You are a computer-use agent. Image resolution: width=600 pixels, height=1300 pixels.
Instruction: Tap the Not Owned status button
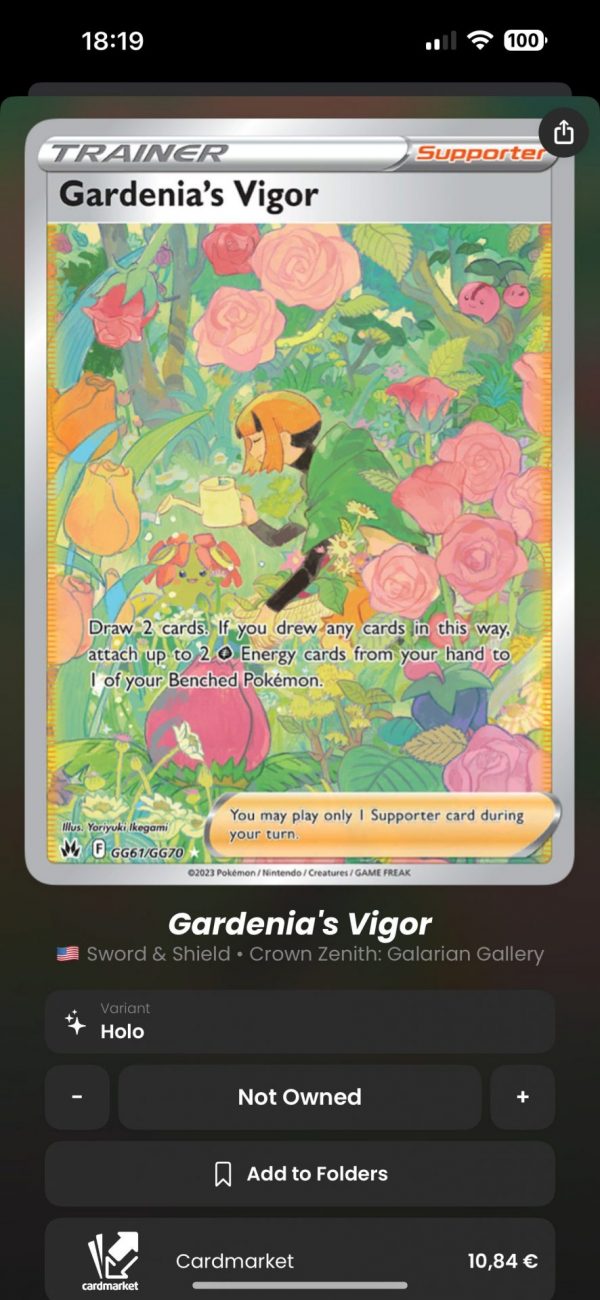click(x=299, y=1097)
